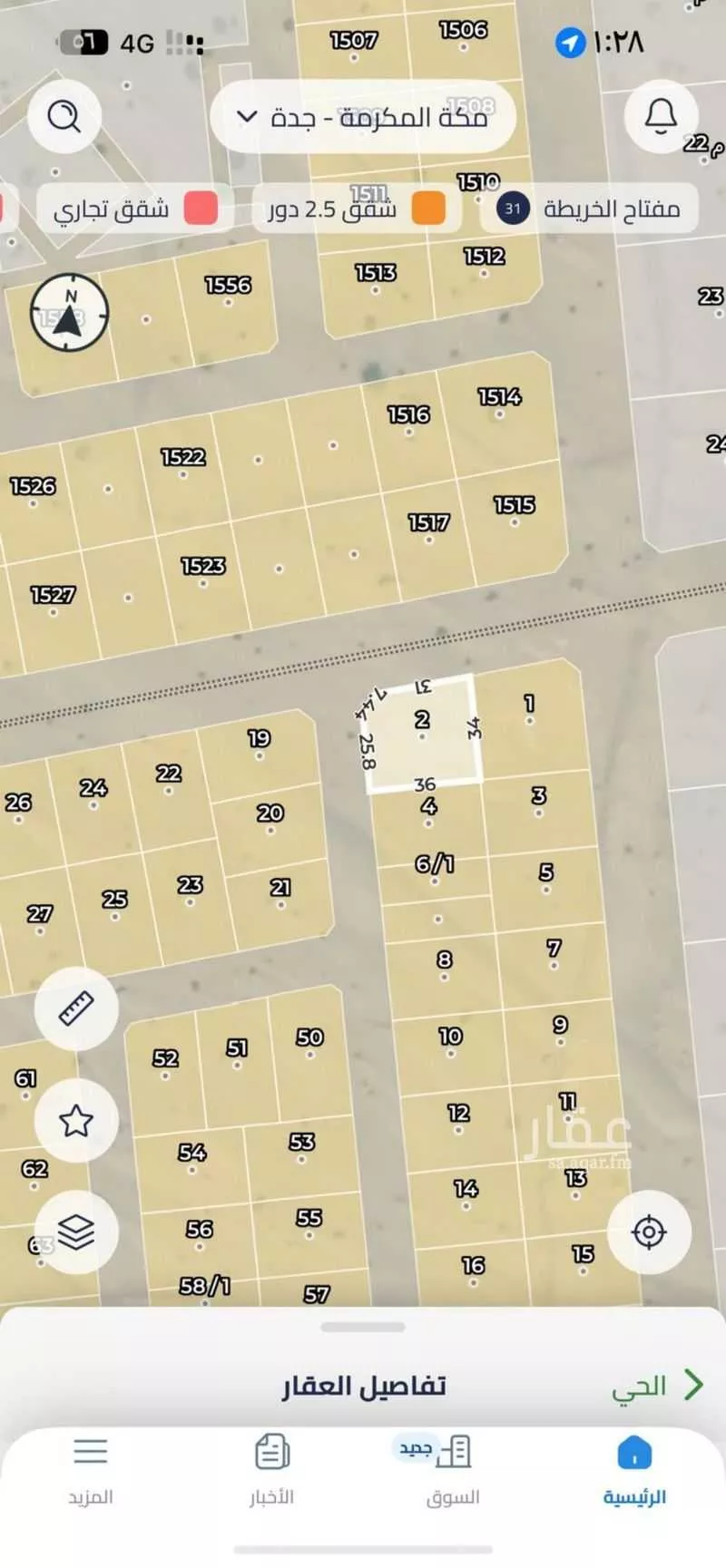Tap the star favorites button

pyautogui.click(x=76, y=1121)
